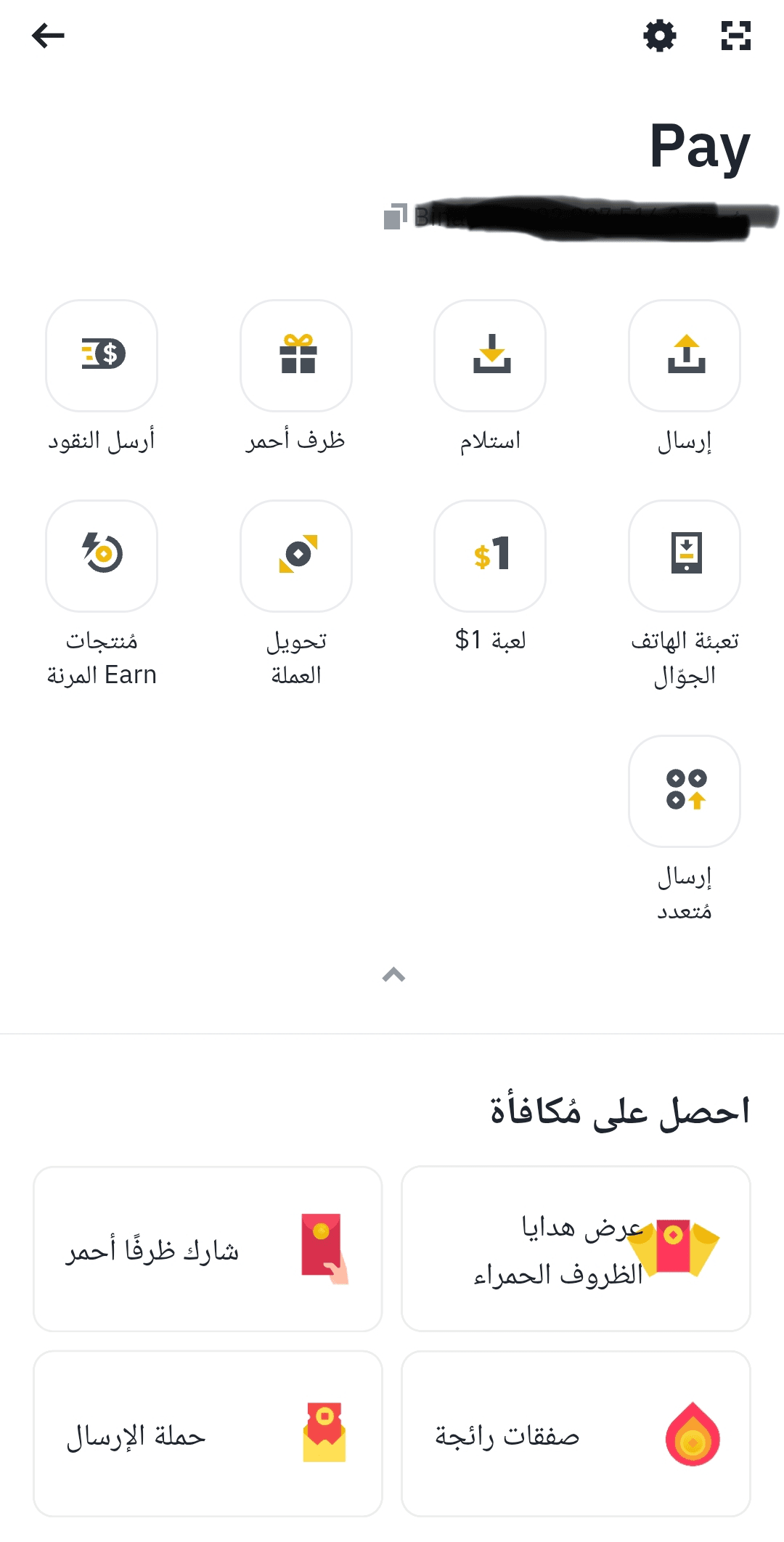The image size is (784, 1542).
Task: Open حملة الإرسال card
Action: point(208,1434)
